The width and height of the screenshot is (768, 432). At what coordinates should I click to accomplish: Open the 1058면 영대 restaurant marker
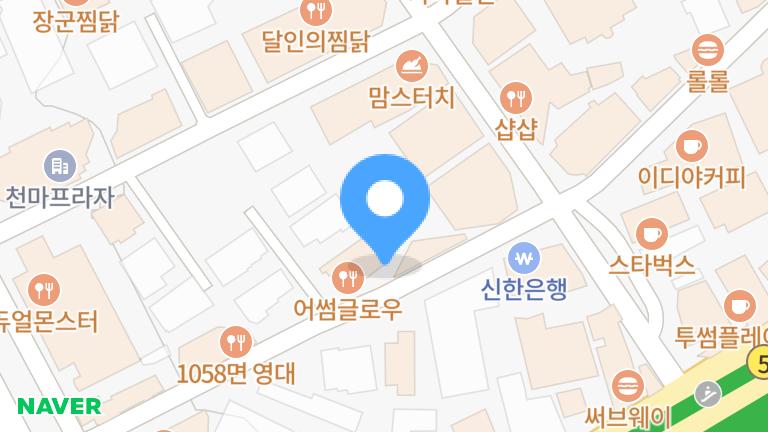[236, 342]
